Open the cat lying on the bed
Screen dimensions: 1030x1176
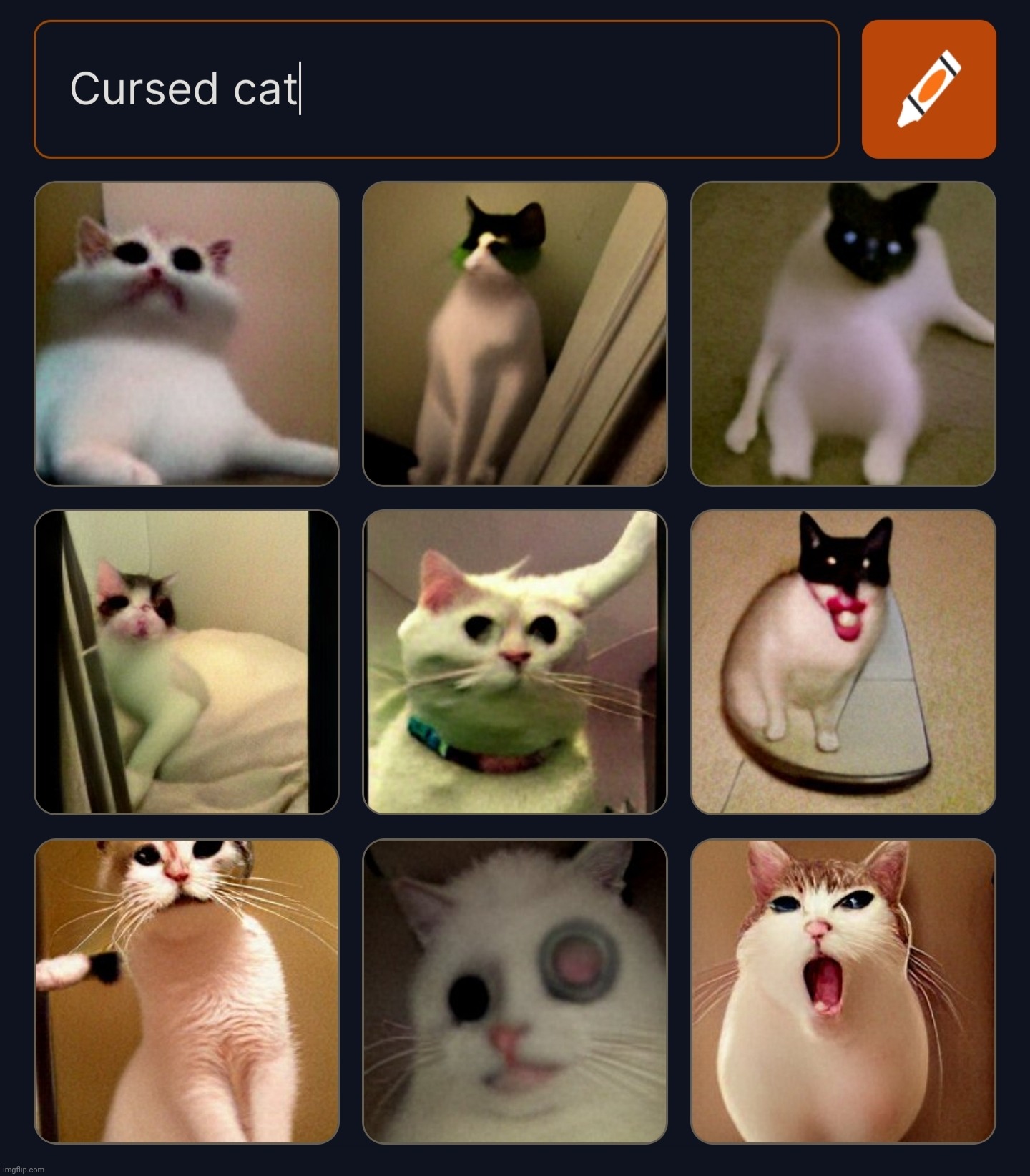tap(187, 662)
